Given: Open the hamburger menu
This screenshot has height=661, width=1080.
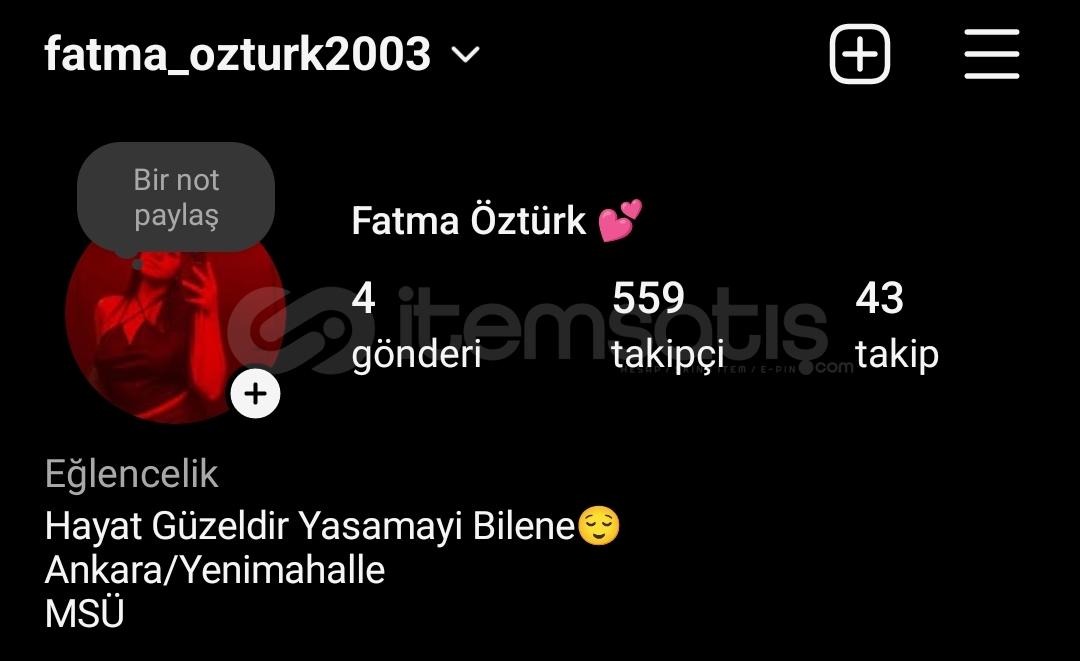Looking at the screenshot, I should click(991, 54).
